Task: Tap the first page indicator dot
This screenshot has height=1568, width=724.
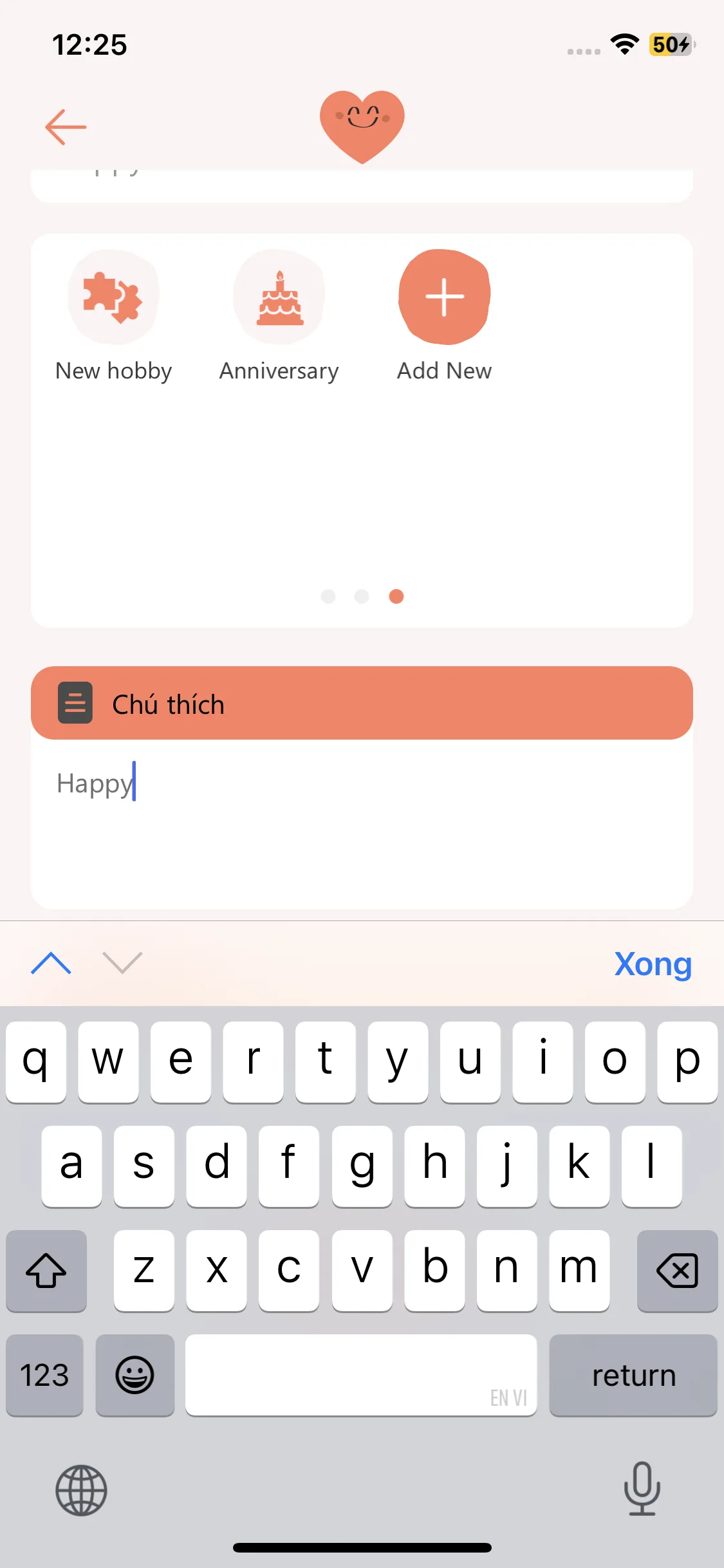Action: (x=328, y=597)
